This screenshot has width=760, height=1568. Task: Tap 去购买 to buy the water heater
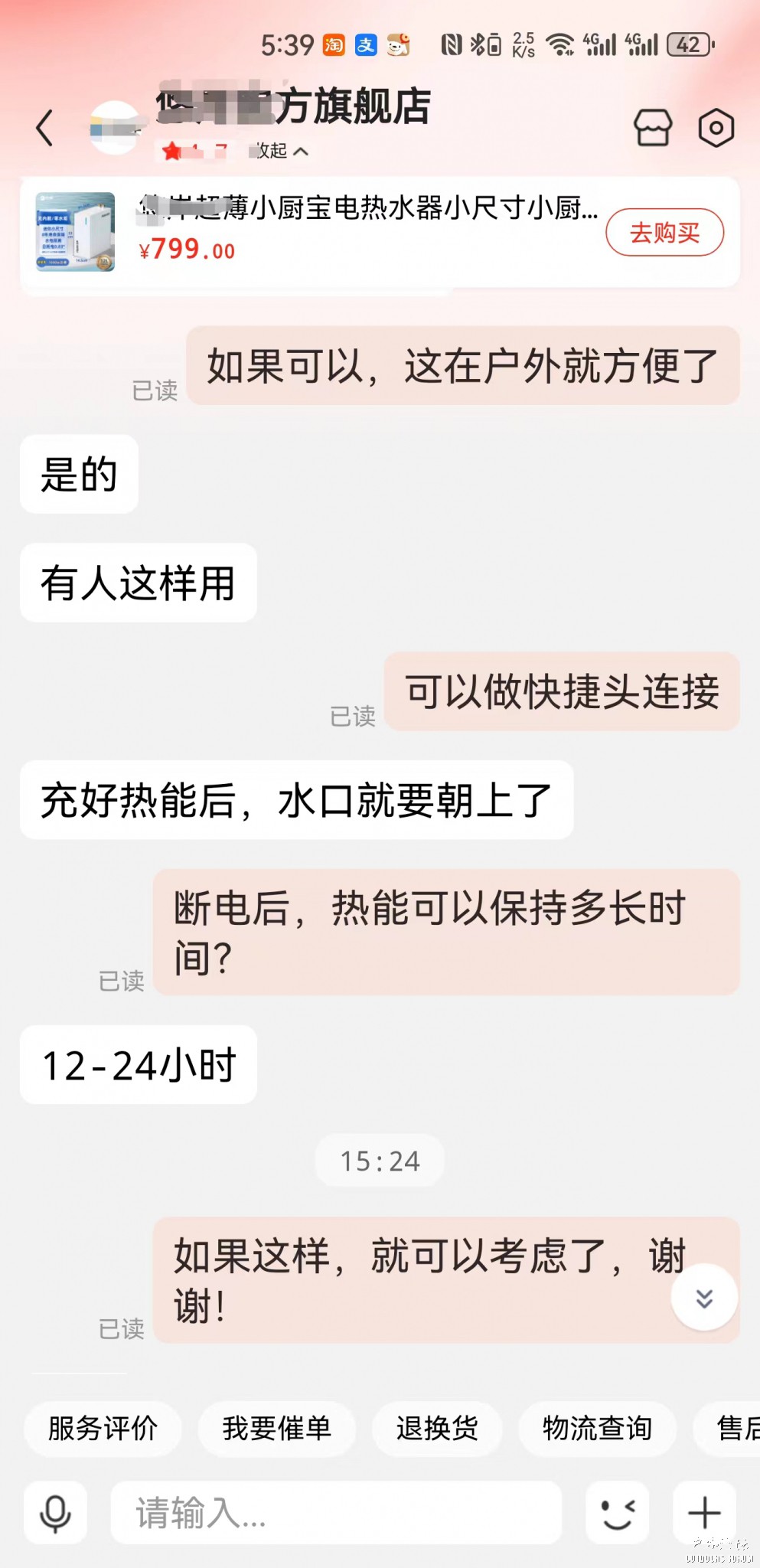664,233
